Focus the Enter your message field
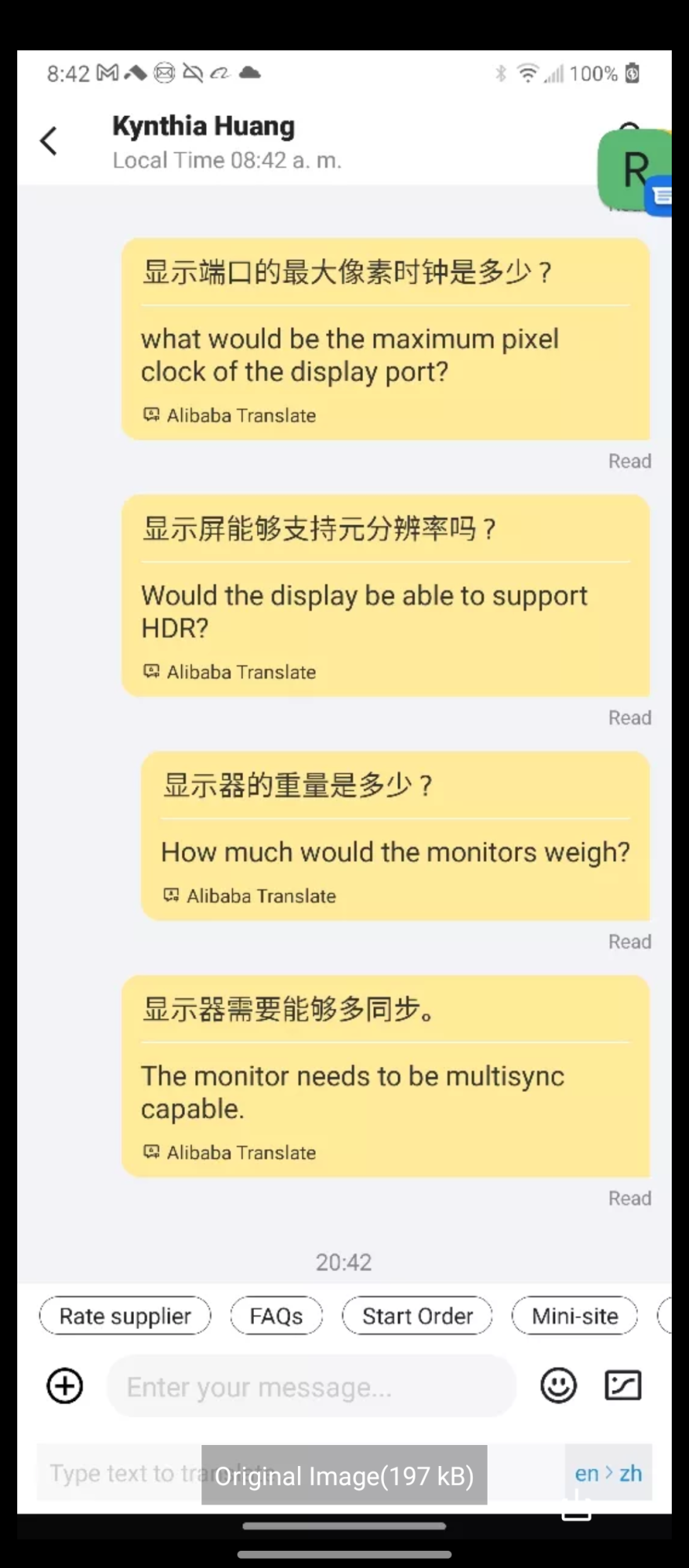 (x=311, y=1387)
